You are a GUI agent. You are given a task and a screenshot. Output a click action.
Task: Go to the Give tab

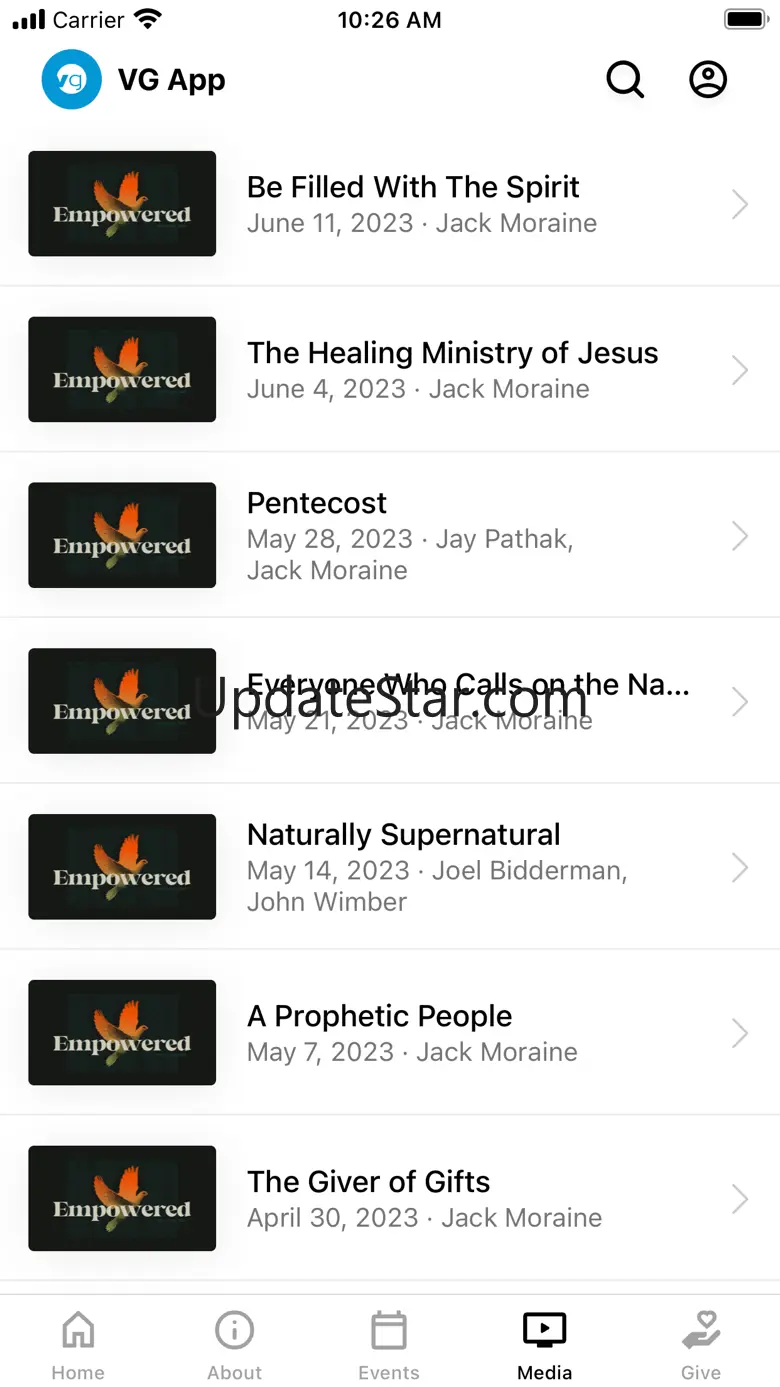(701, 1345)
